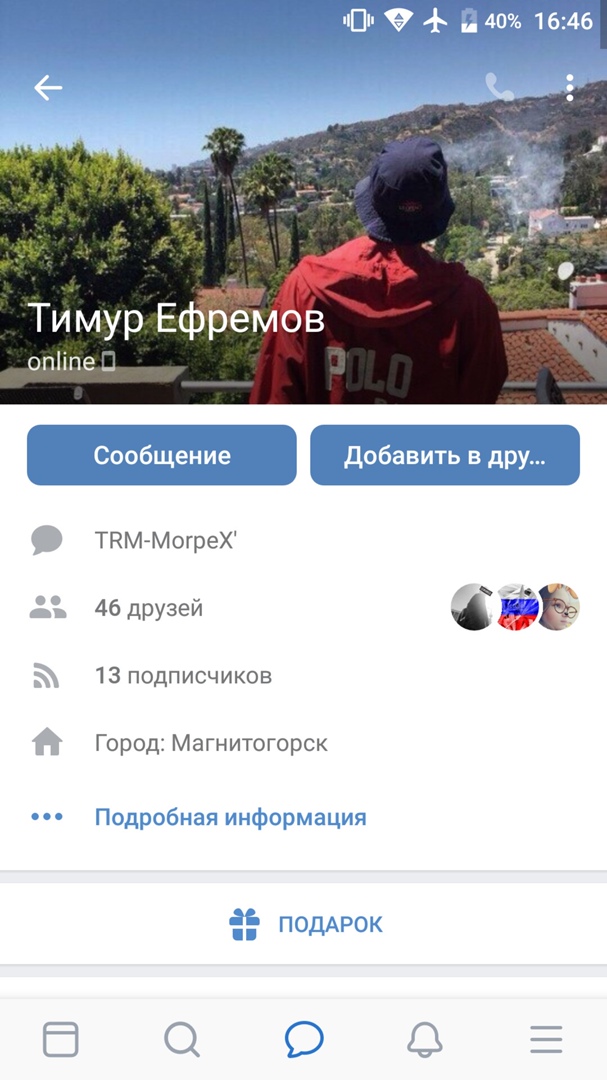Tap the Сообщение button

tap(162, 456)
